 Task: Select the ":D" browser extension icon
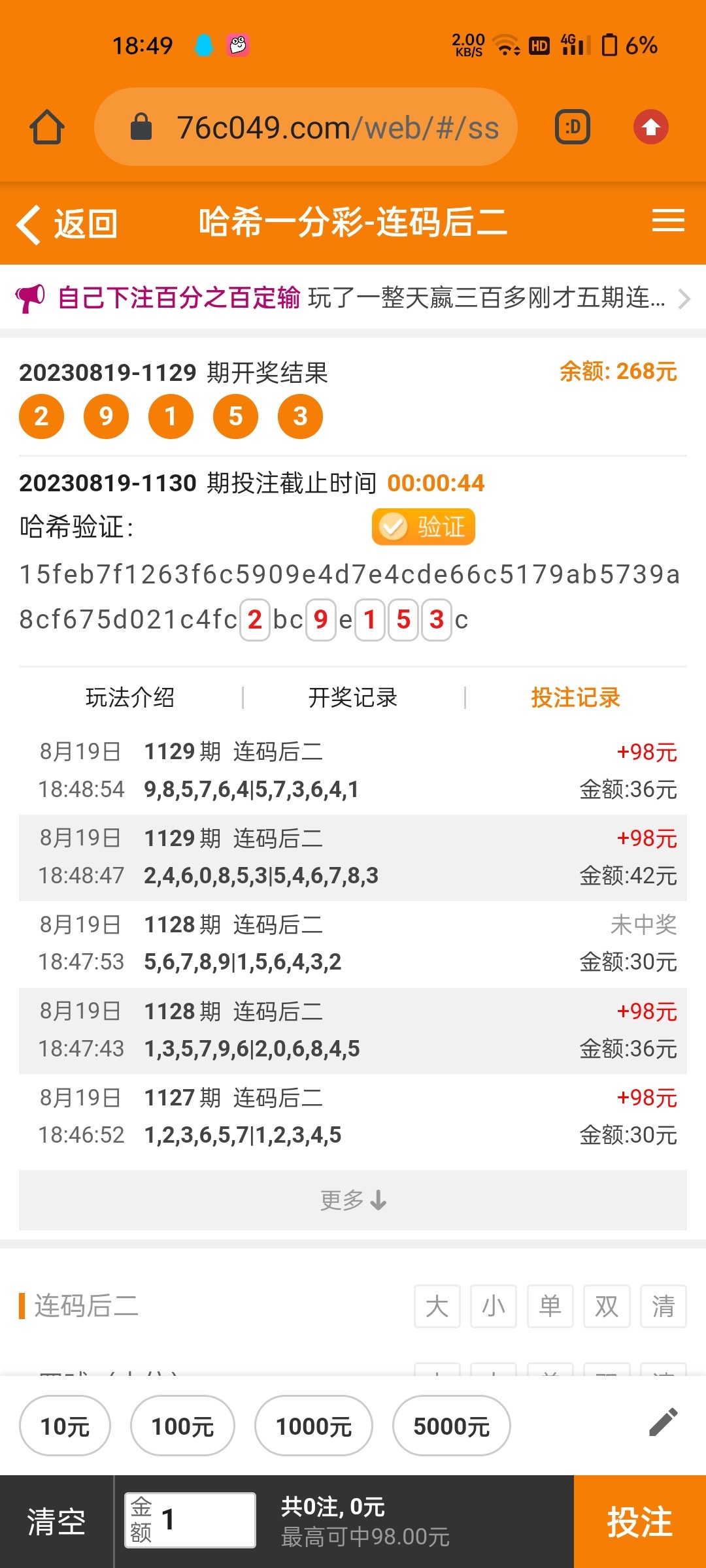pyautogui.click(x=572, y=127)
